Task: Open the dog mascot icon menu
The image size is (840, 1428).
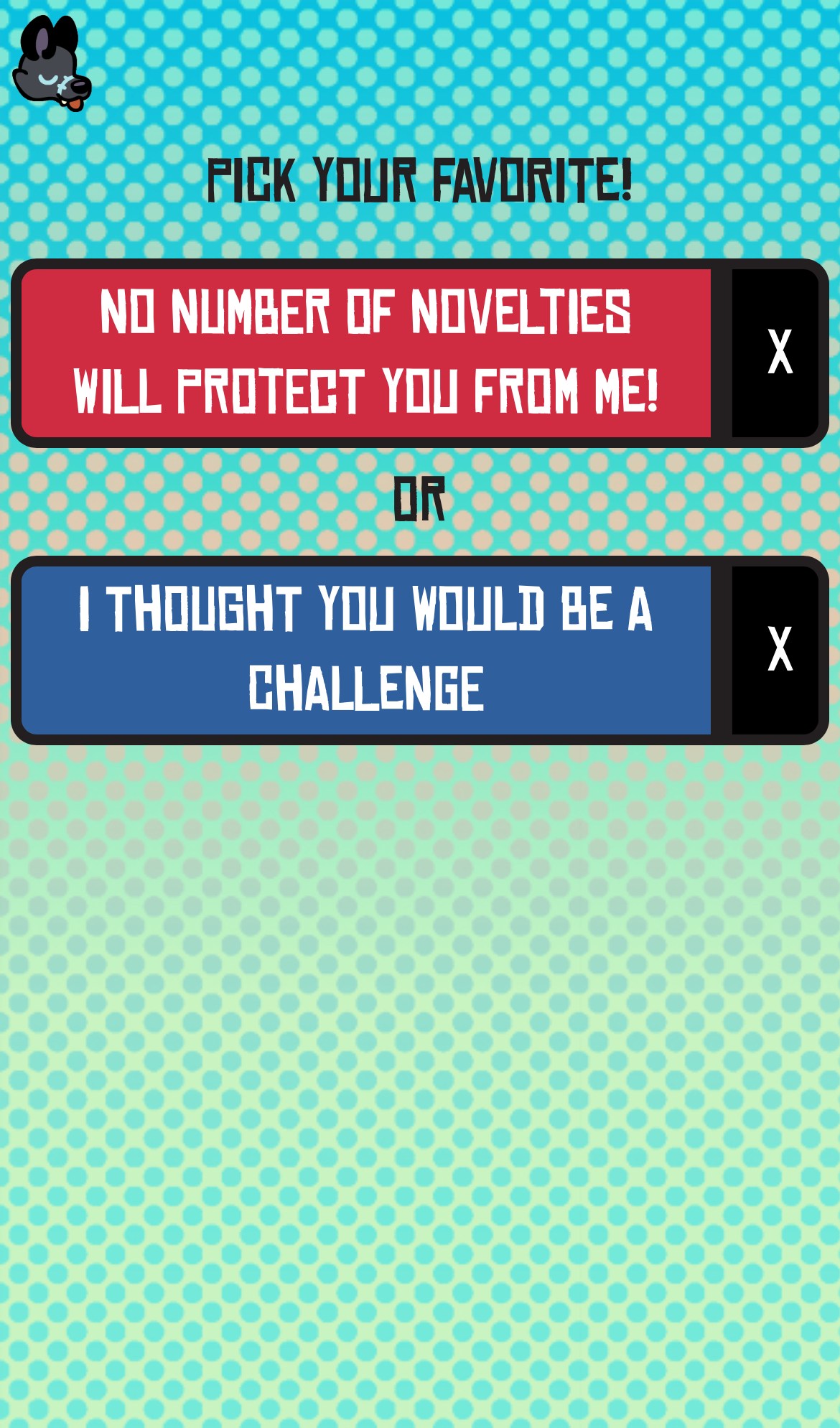Action: 52,65
